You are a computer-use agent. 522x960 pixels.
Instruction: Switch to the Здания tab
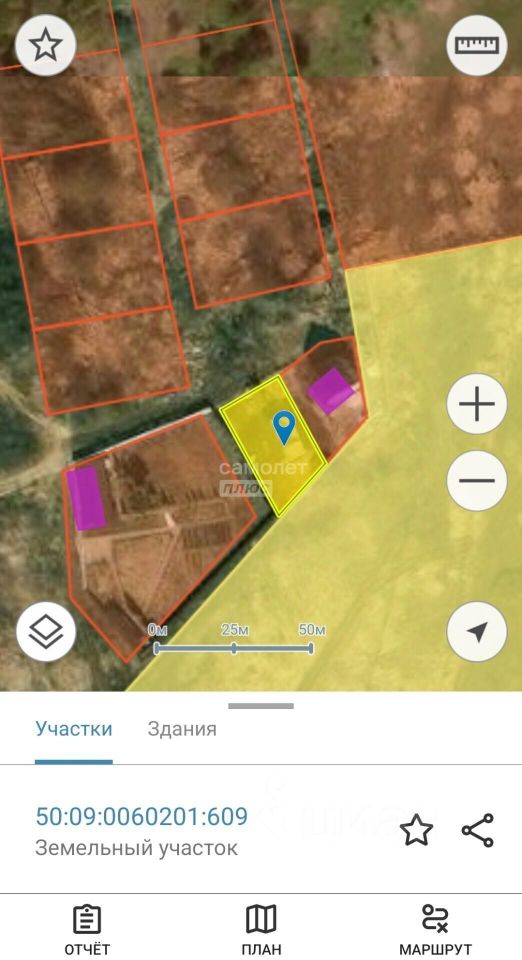[x=182, y=729]
